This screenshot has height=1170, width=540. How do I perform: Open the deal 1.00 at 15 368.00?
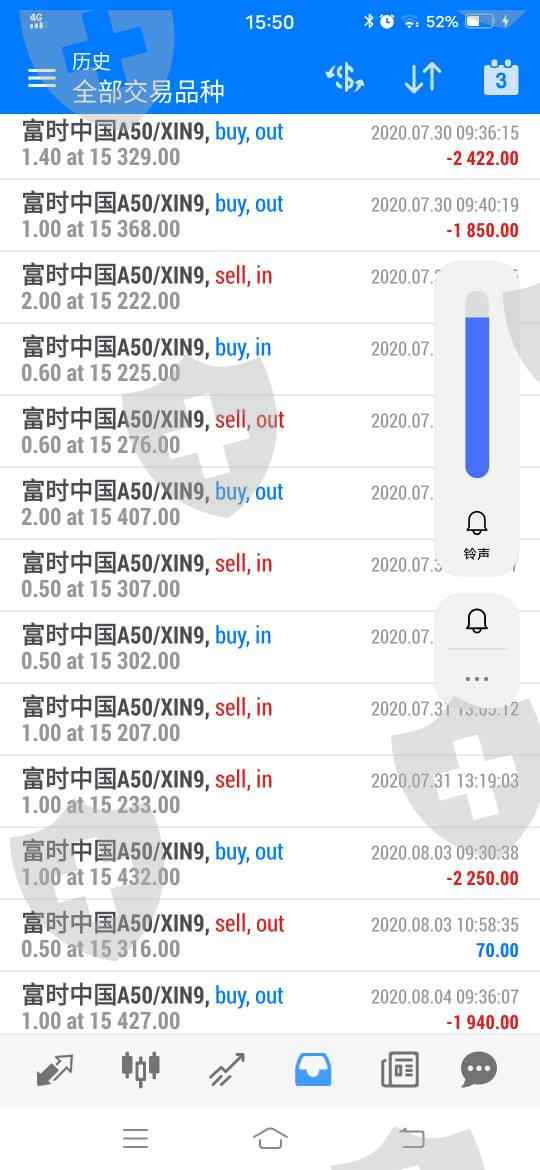click(x=270, y=216)
